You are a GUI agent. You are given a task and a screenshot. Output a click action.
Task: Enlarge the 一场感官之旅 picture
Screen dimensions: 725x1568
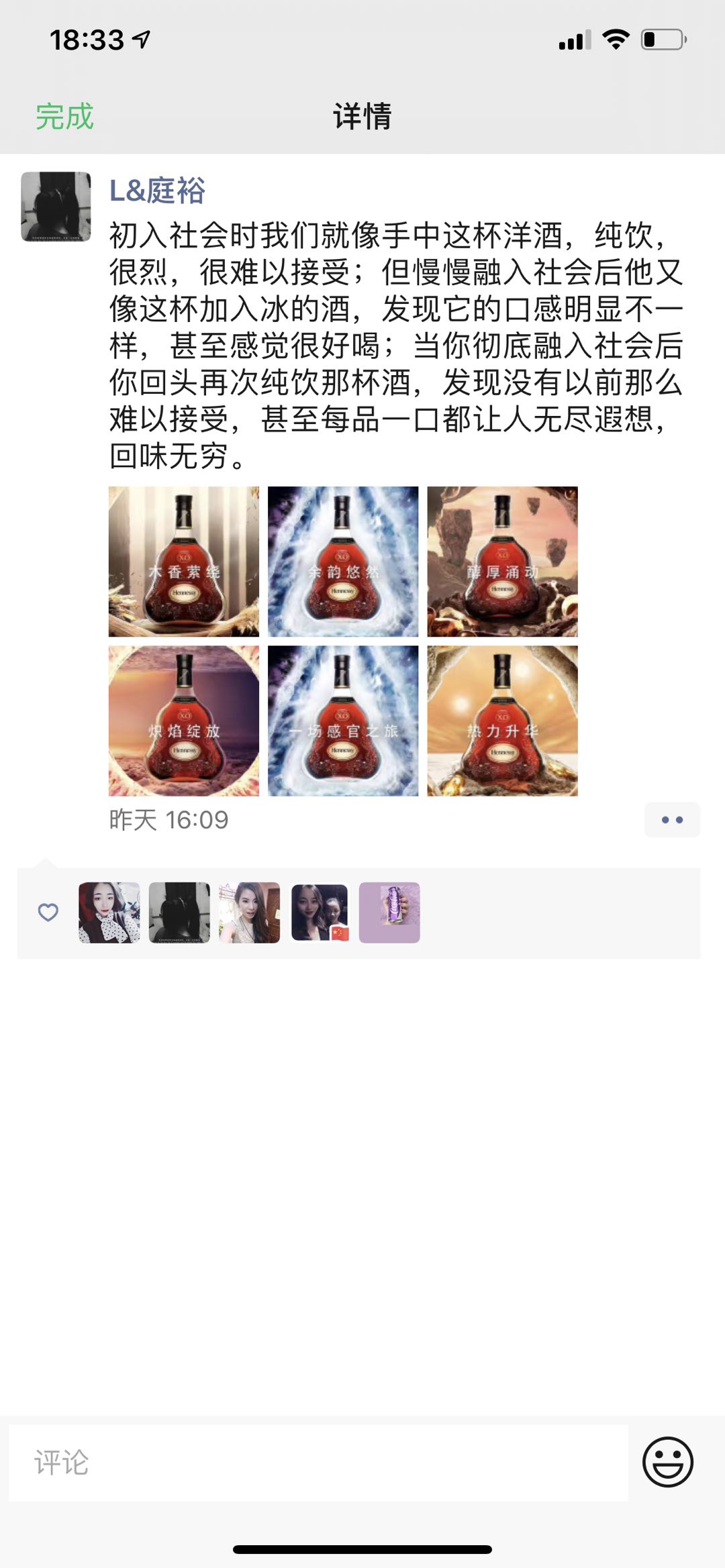[x=343, y=721]
